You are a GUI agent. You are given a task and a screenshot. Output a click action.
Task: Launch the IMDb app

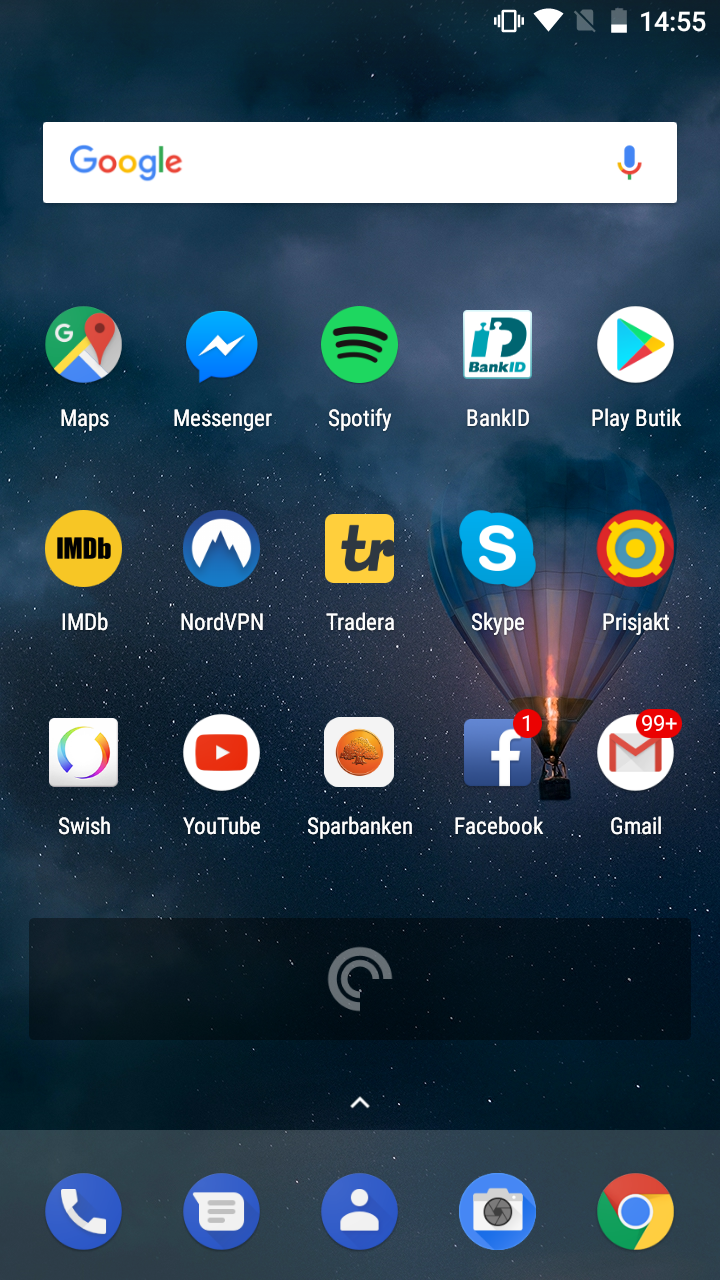[84, 549]
